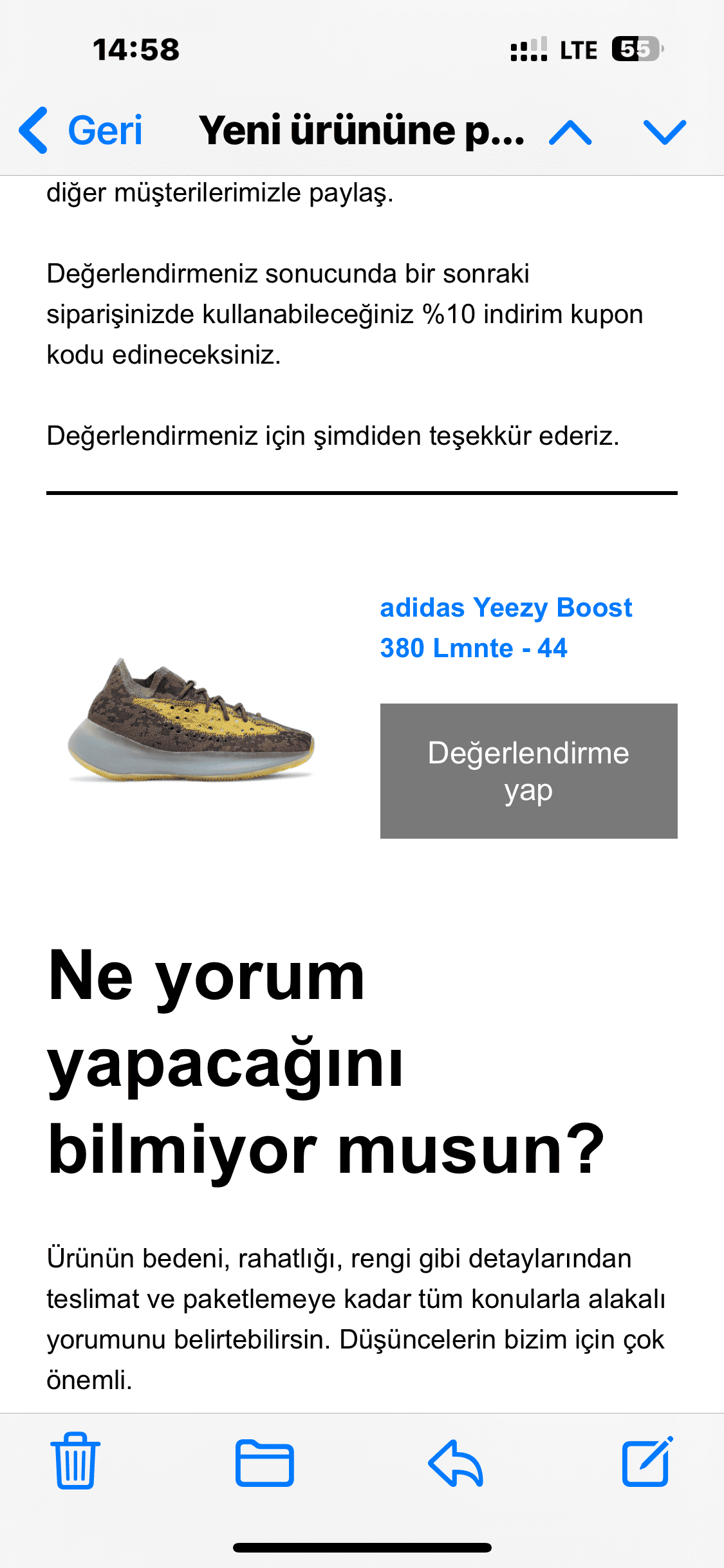Move the email to a folder
The width and height of the screenshot is (724, 1568).
(x=265, y=1462)
